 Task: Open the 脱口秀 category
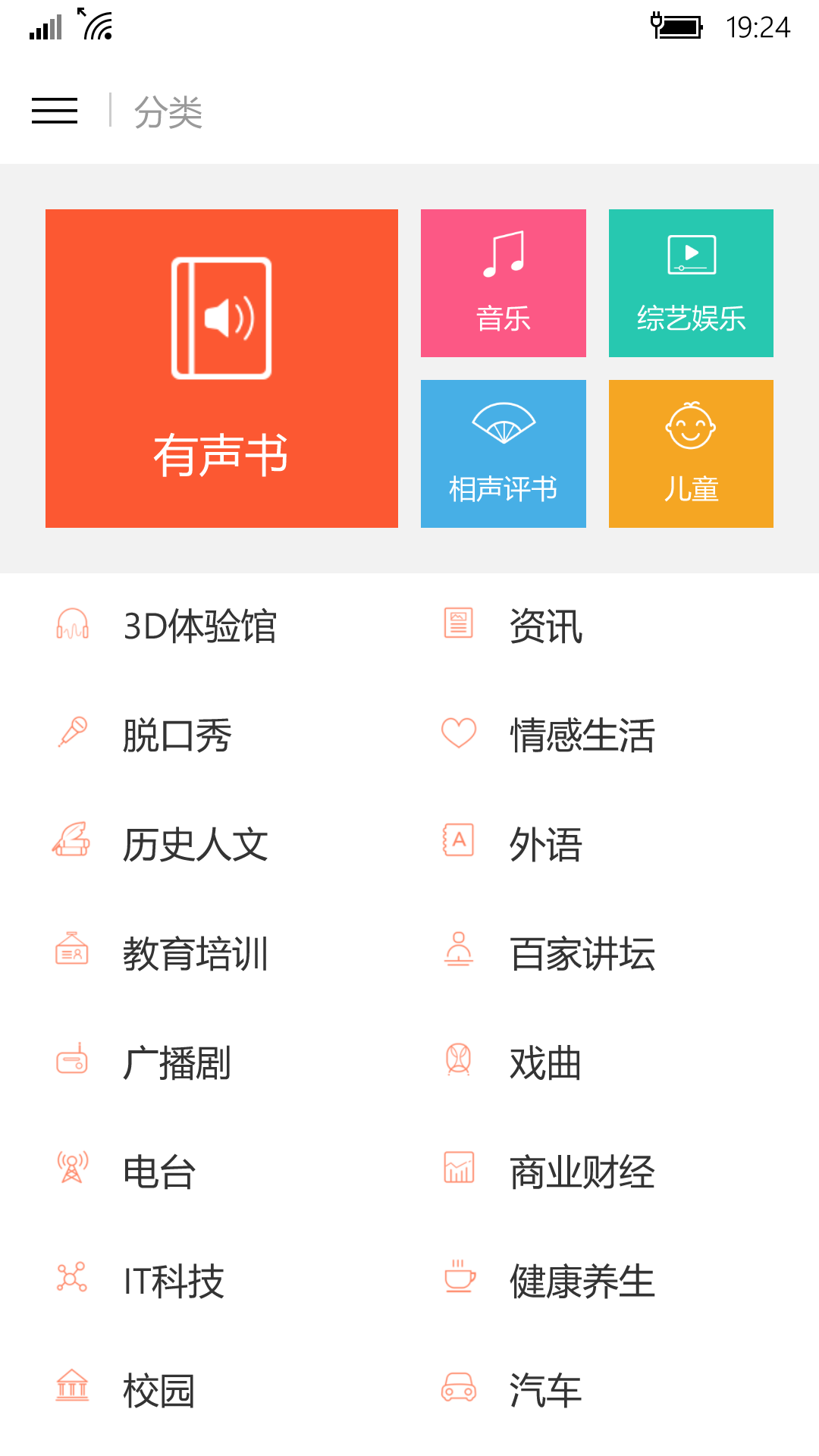click(x=177, y=736)
